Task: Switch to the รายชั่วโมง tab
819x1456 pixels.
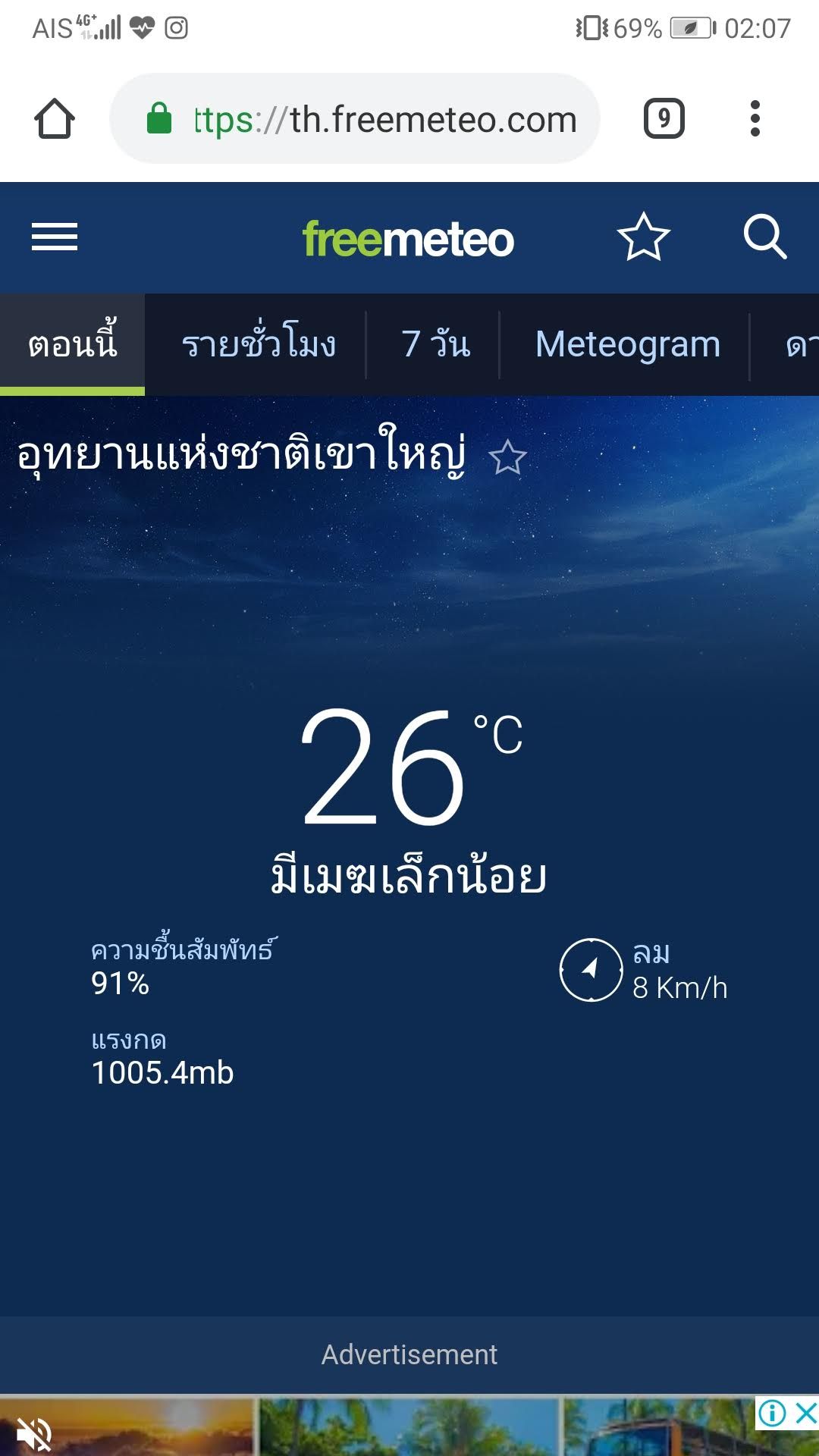Action: coord(259,345)
